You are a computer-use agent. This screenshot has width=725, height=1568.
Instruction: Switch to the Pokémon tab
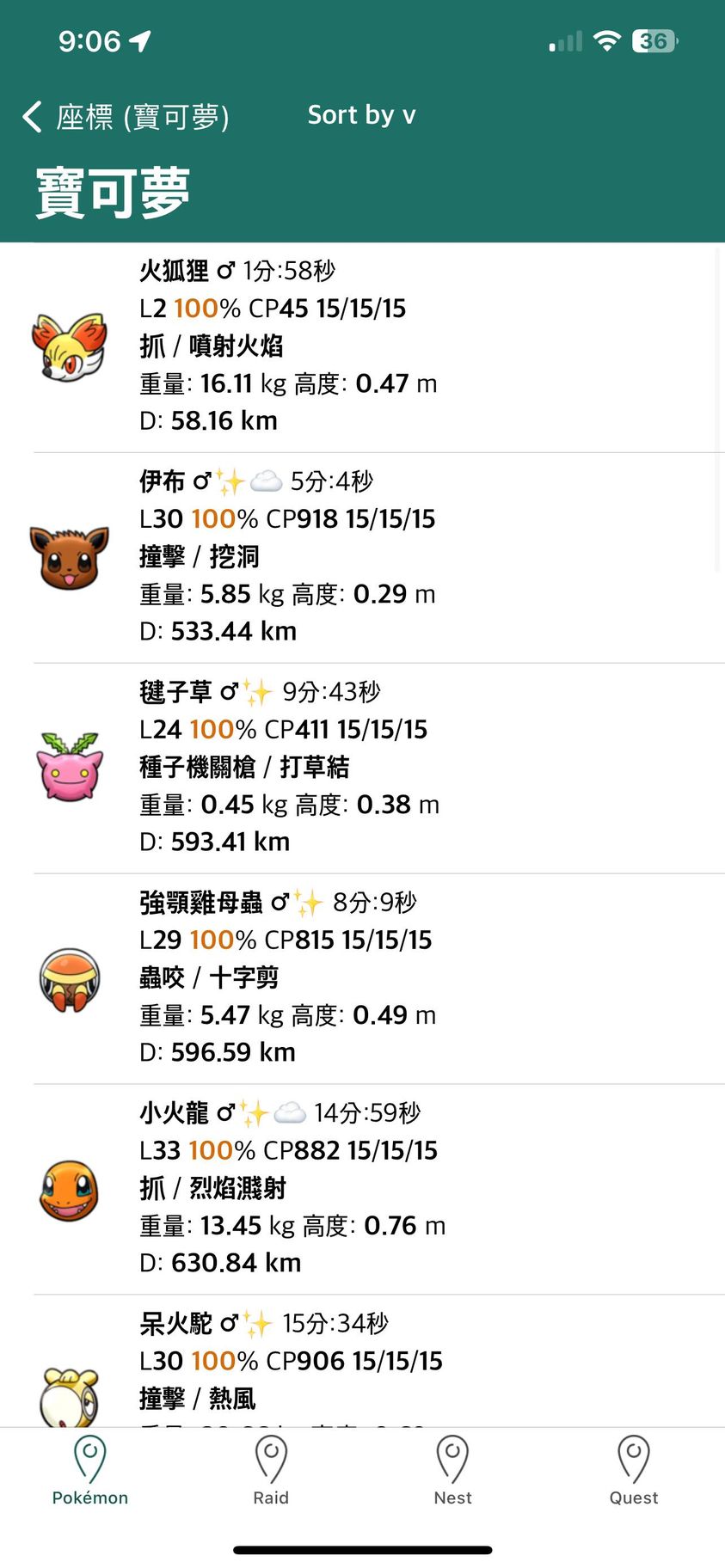pos(90,1471)
